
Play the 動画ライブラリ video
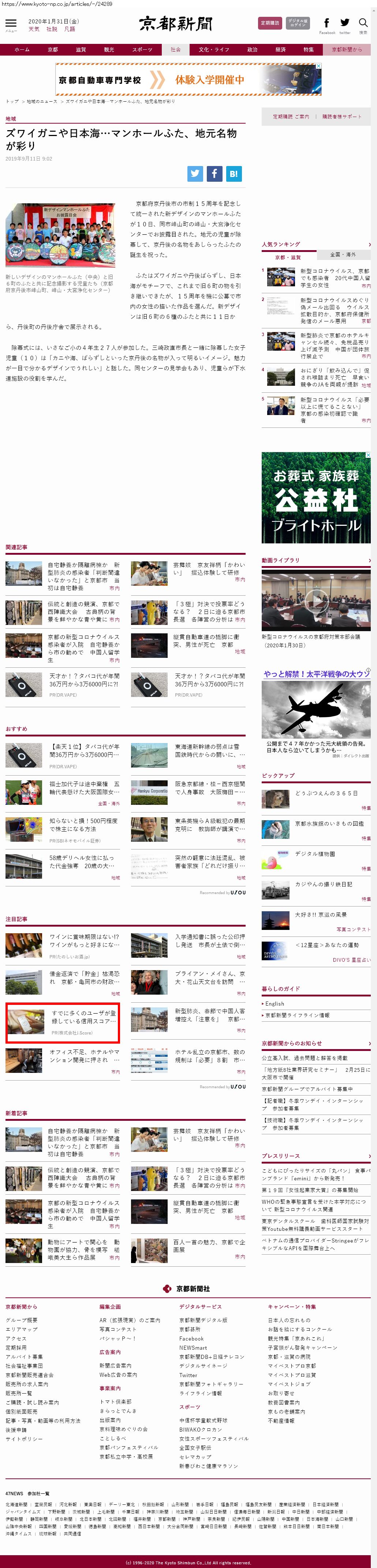(316, 600)
